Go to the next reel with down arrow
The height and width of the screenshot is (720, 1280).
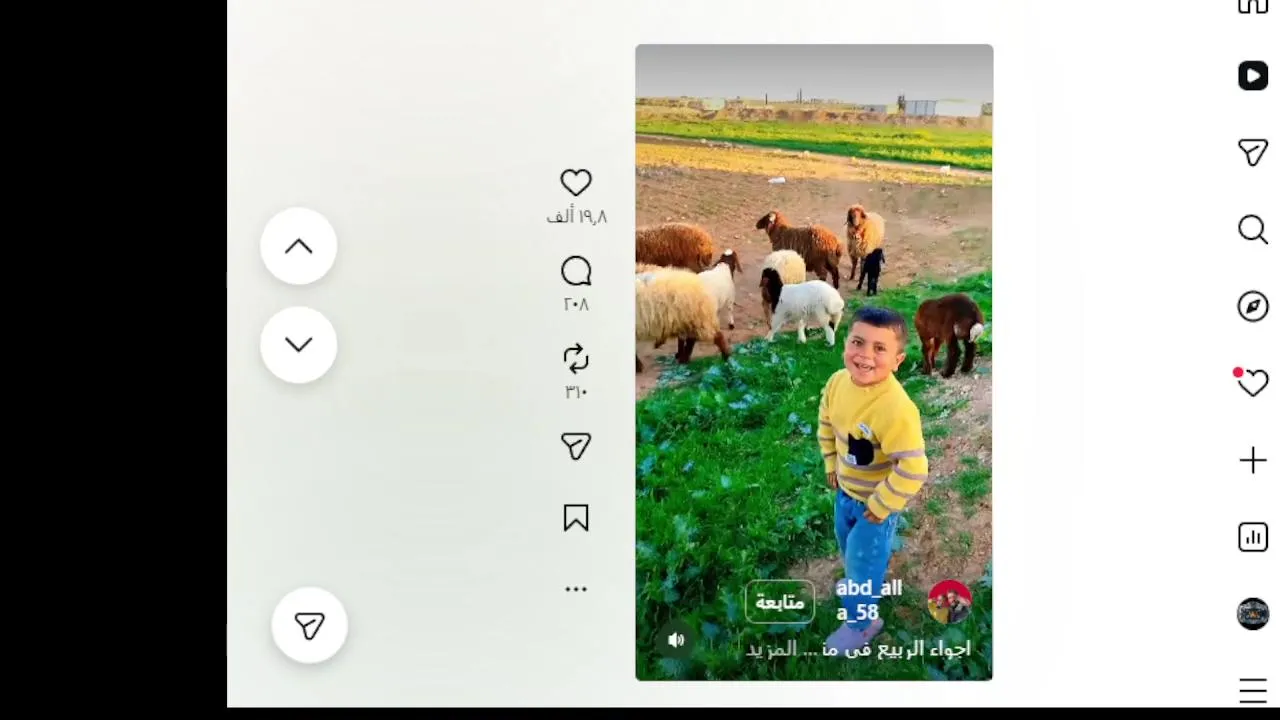click(298, 345)
